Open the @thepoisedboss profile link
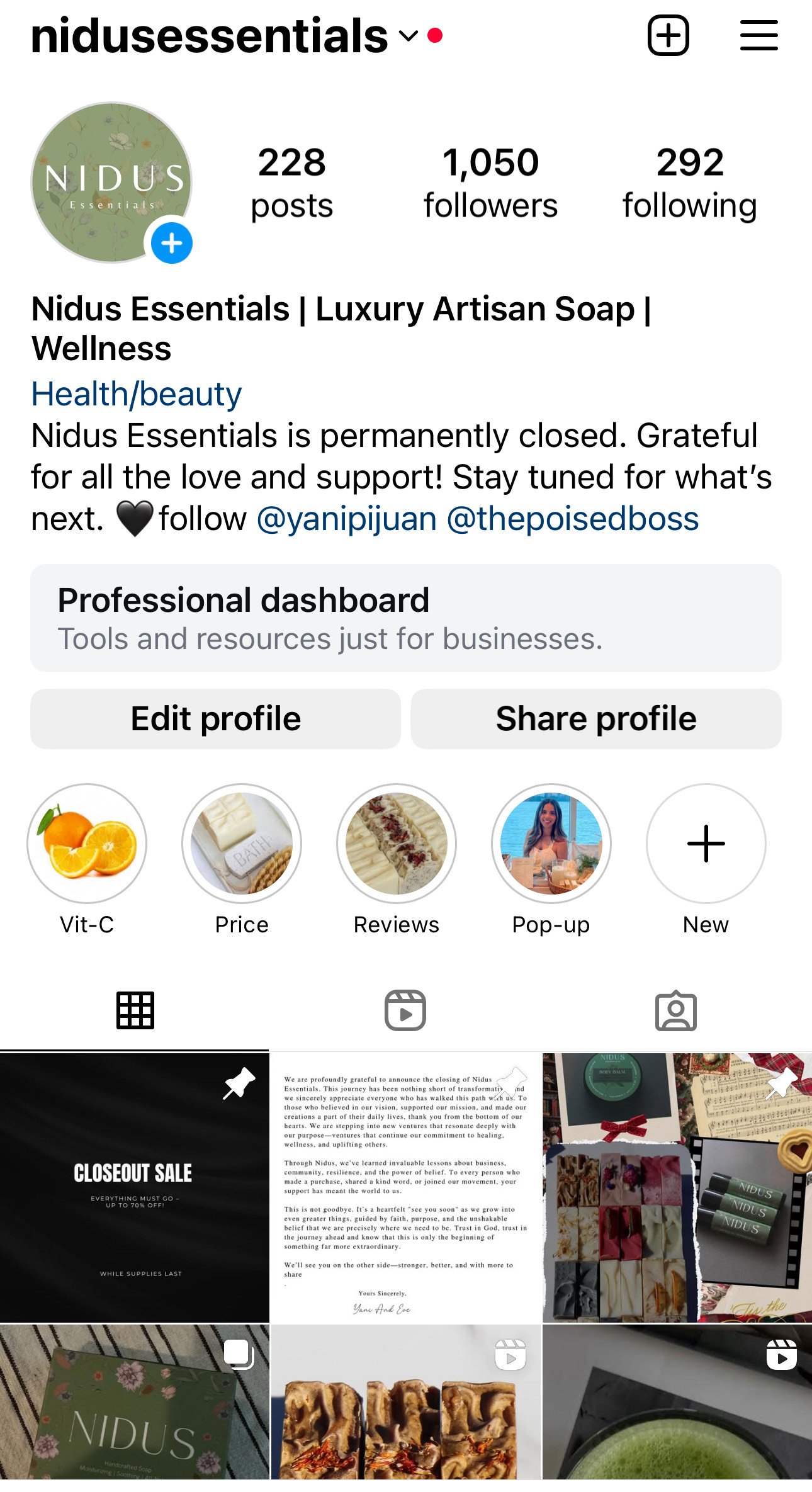 [x=573, y=519]
